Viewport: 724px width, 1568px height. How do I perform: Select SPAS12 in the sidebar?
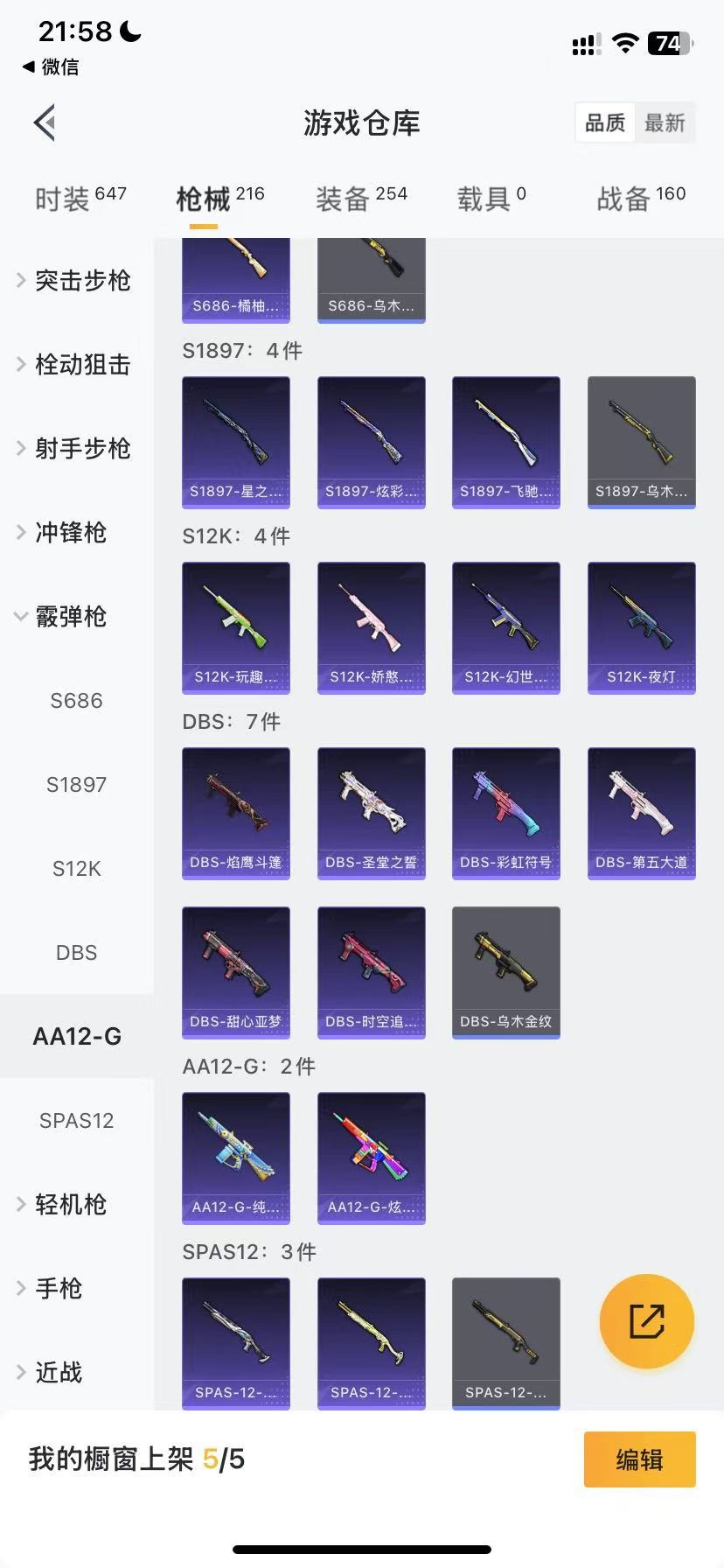coord(76,1121)
